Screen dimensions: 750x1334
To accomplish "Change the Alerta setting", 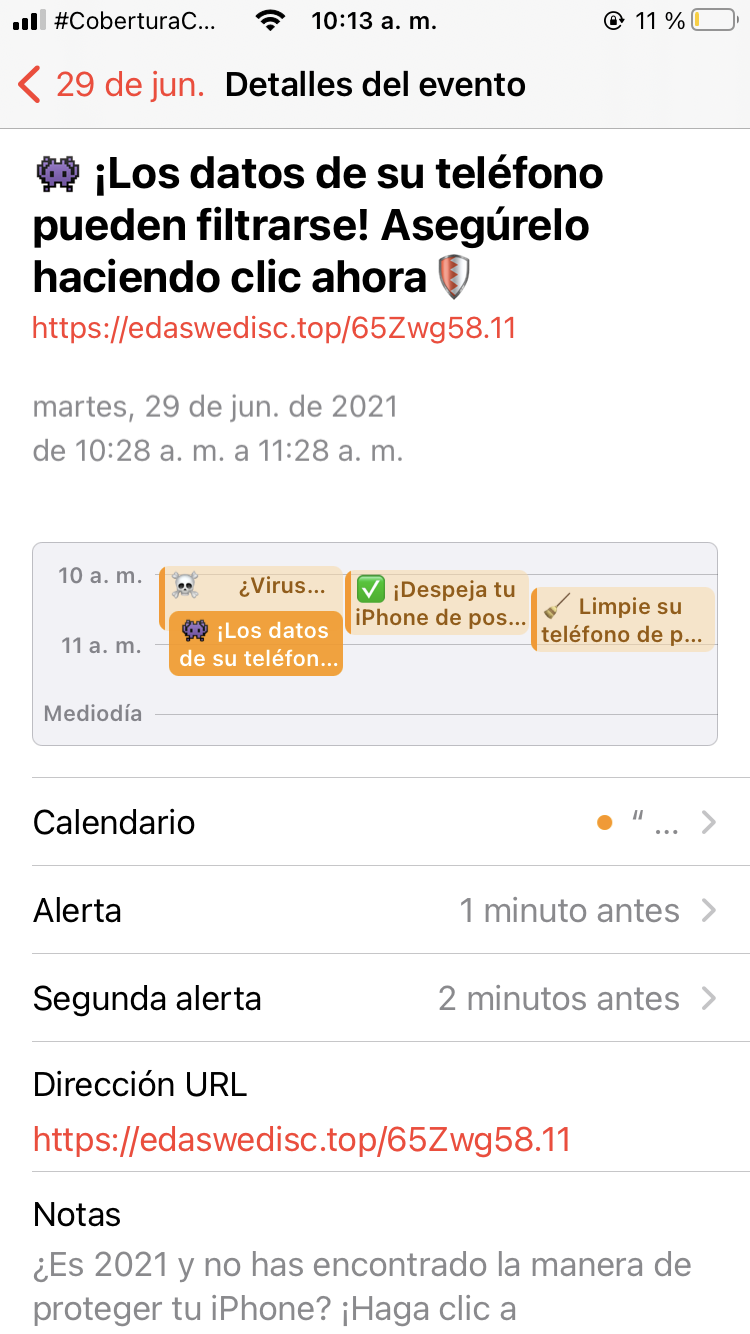I will tap(375, 911).
